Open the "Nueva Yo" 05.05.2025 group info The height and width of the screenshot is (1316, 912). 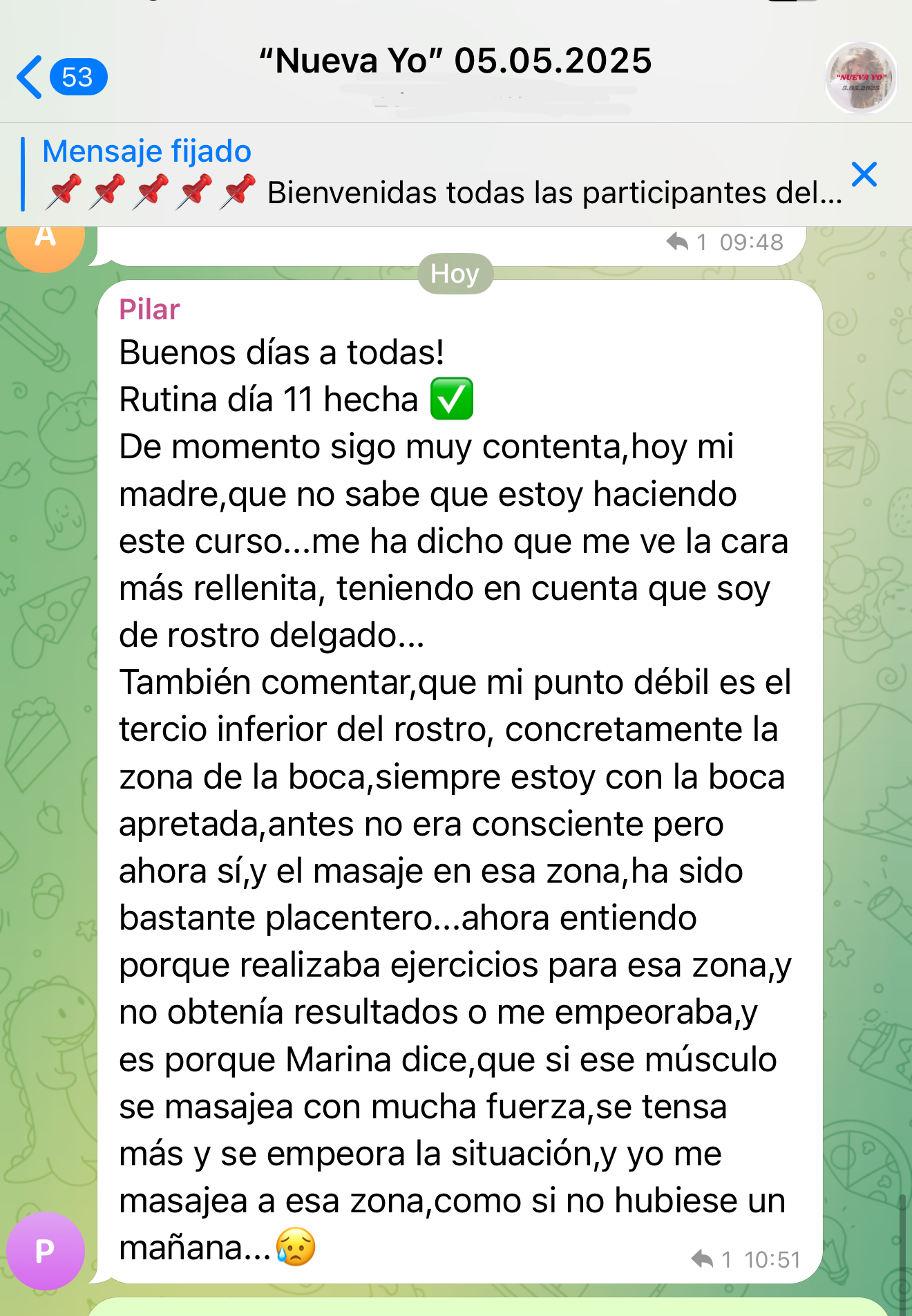(455, 62)
